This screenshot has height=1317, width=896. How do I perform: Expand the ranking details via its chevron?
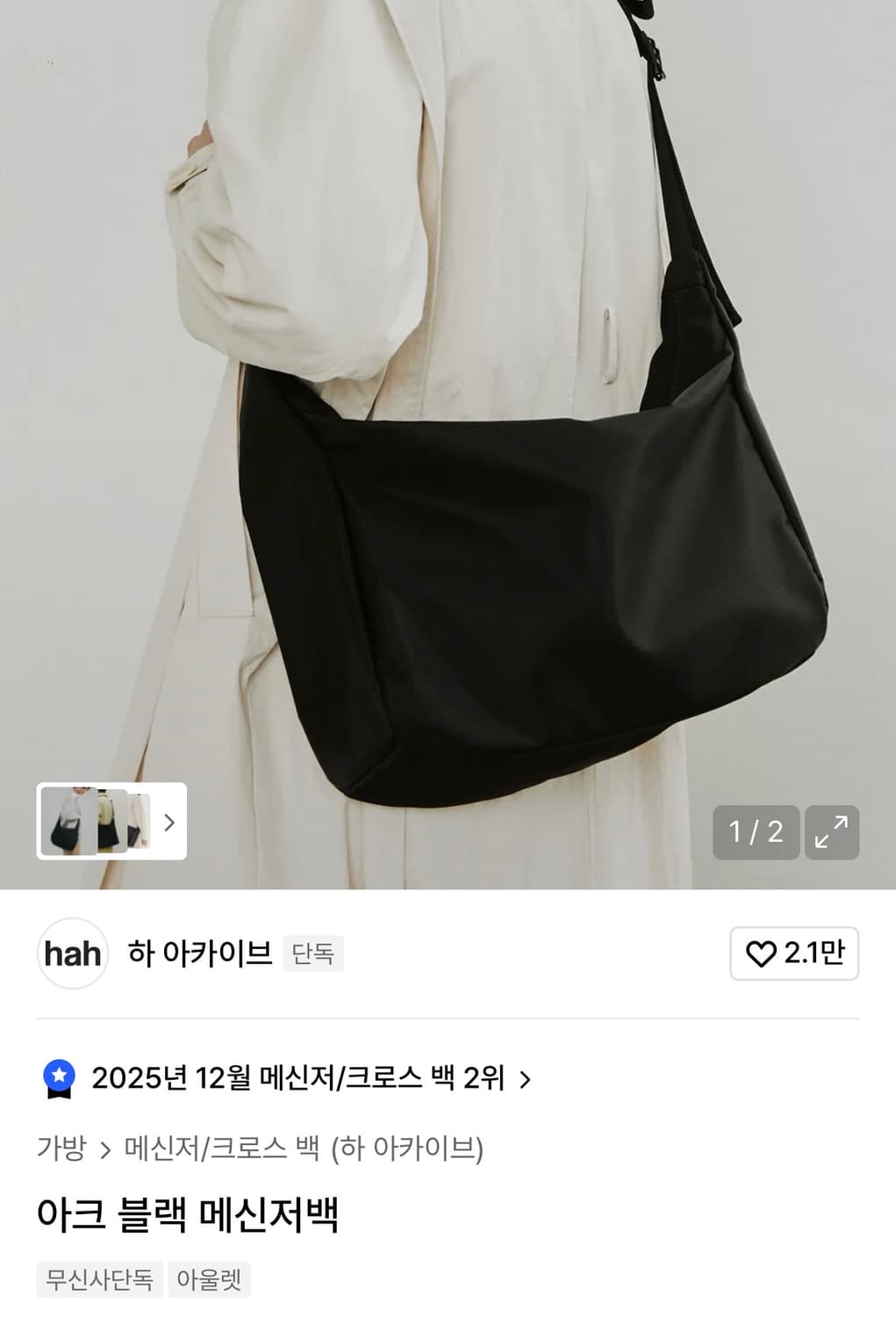click(x=525, y=1082)
